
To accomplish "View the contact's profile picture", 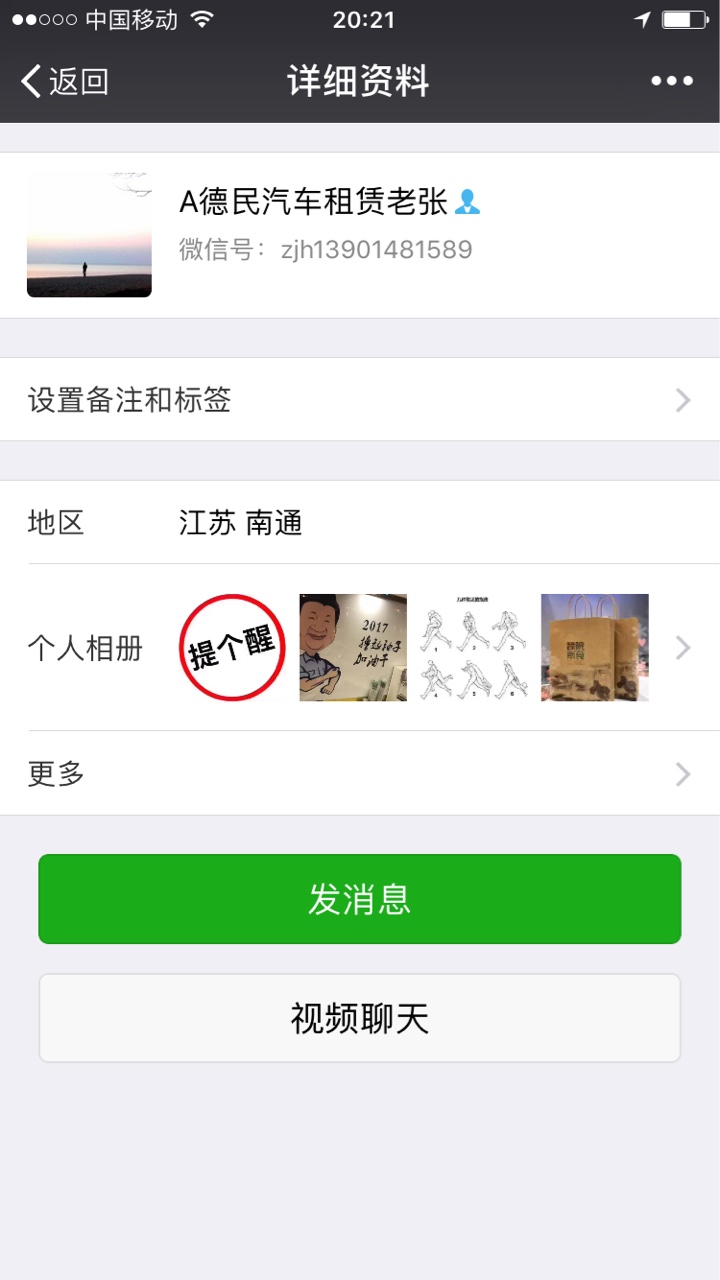I will 89,235.
